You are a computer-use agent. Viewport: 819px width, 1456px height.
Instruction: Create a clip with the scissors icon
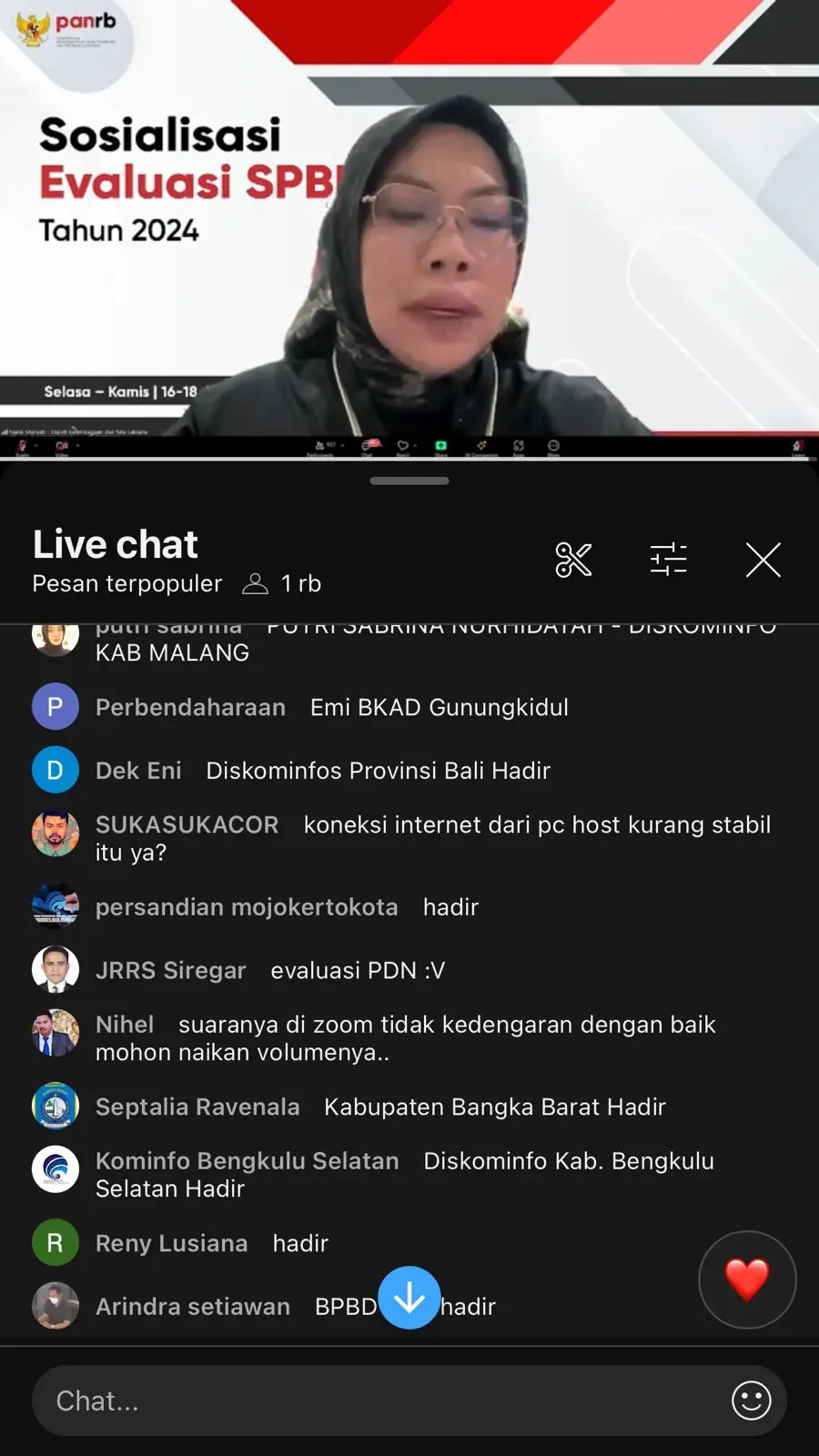[x=573, y=560]
